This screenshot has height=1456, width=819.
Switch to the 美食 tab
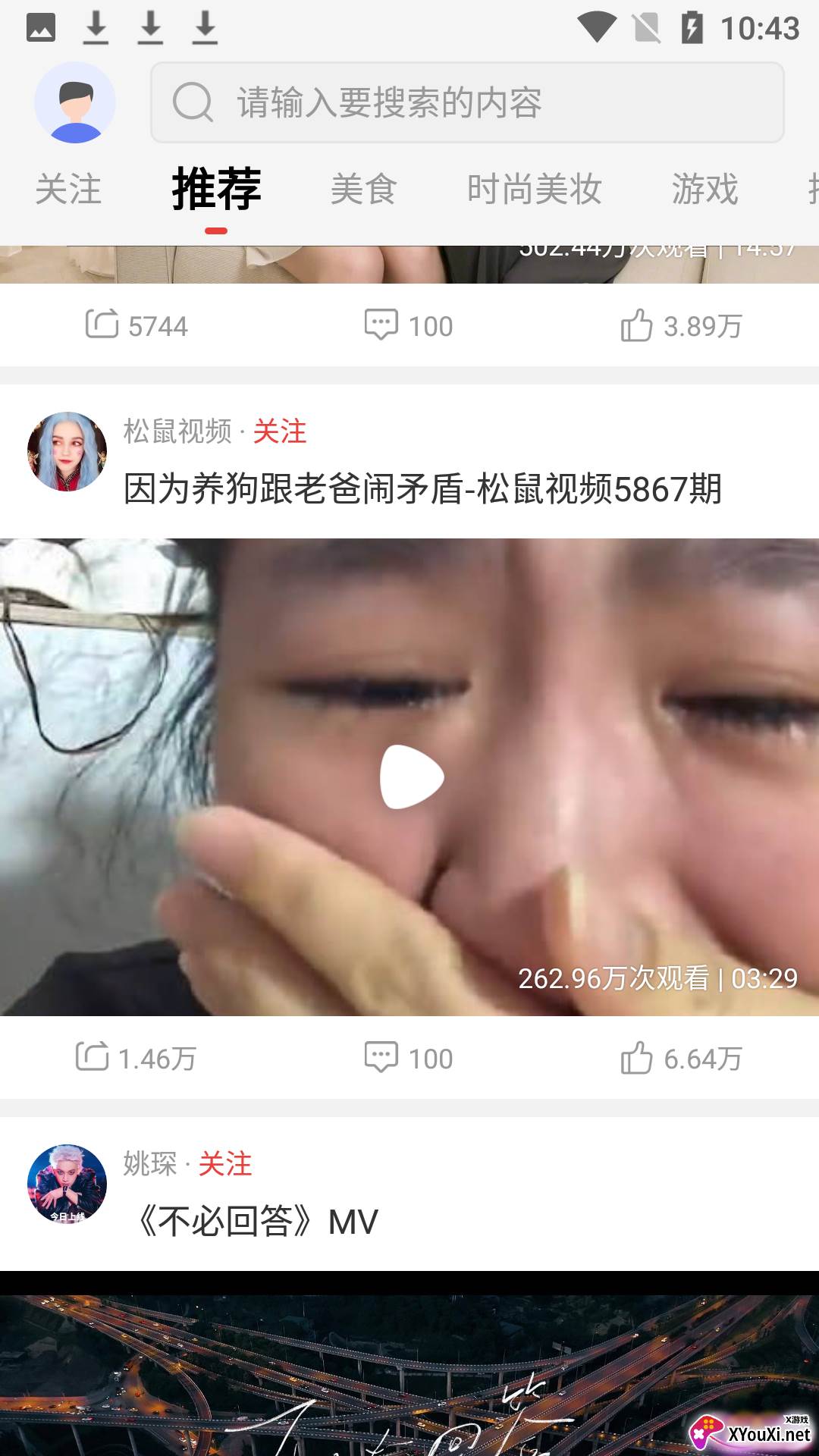click(x=363, y=189)
